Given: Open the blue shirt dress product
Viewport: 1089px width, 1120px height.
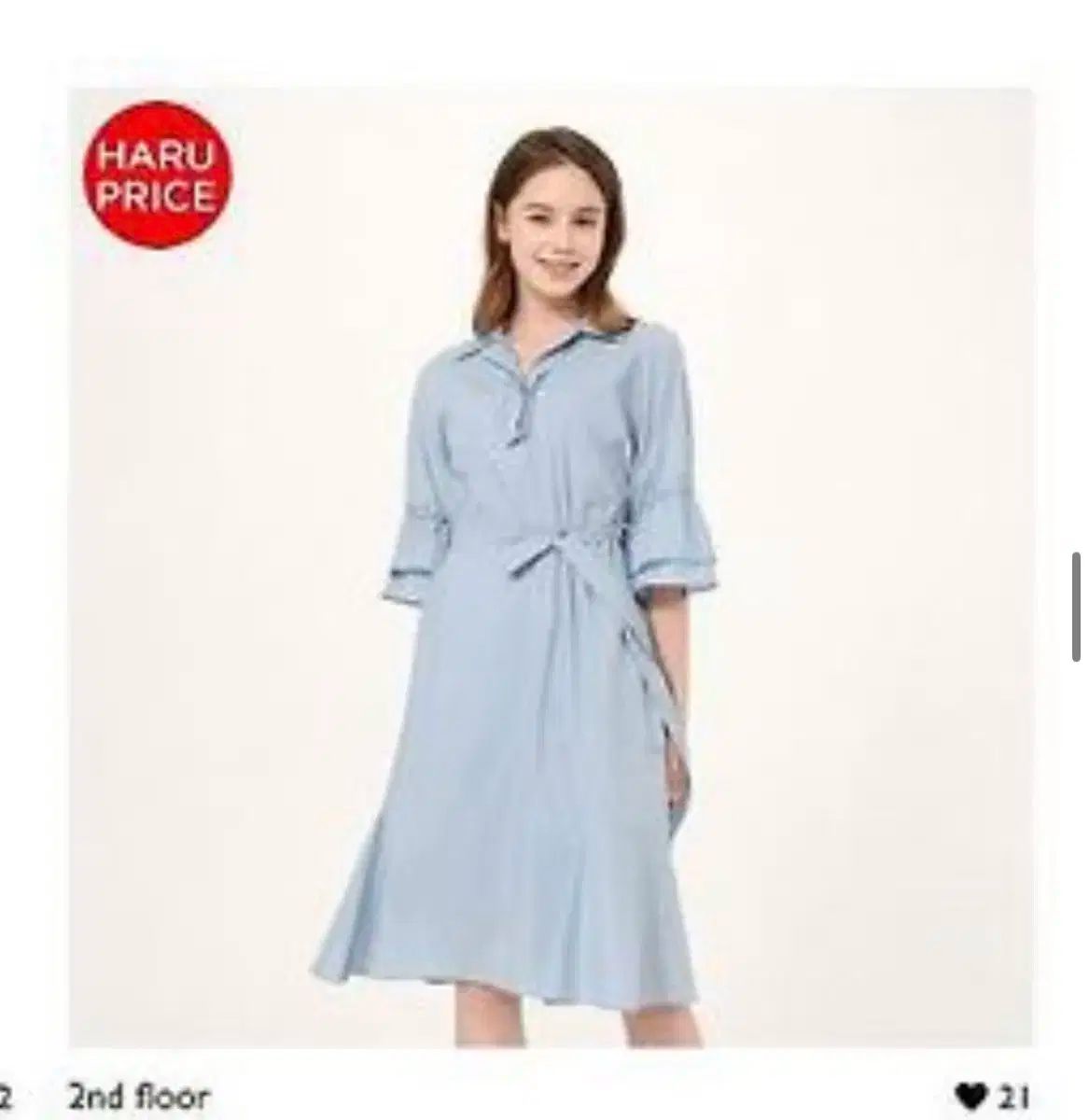Looking at the screenshot, I should coord(551,569).
